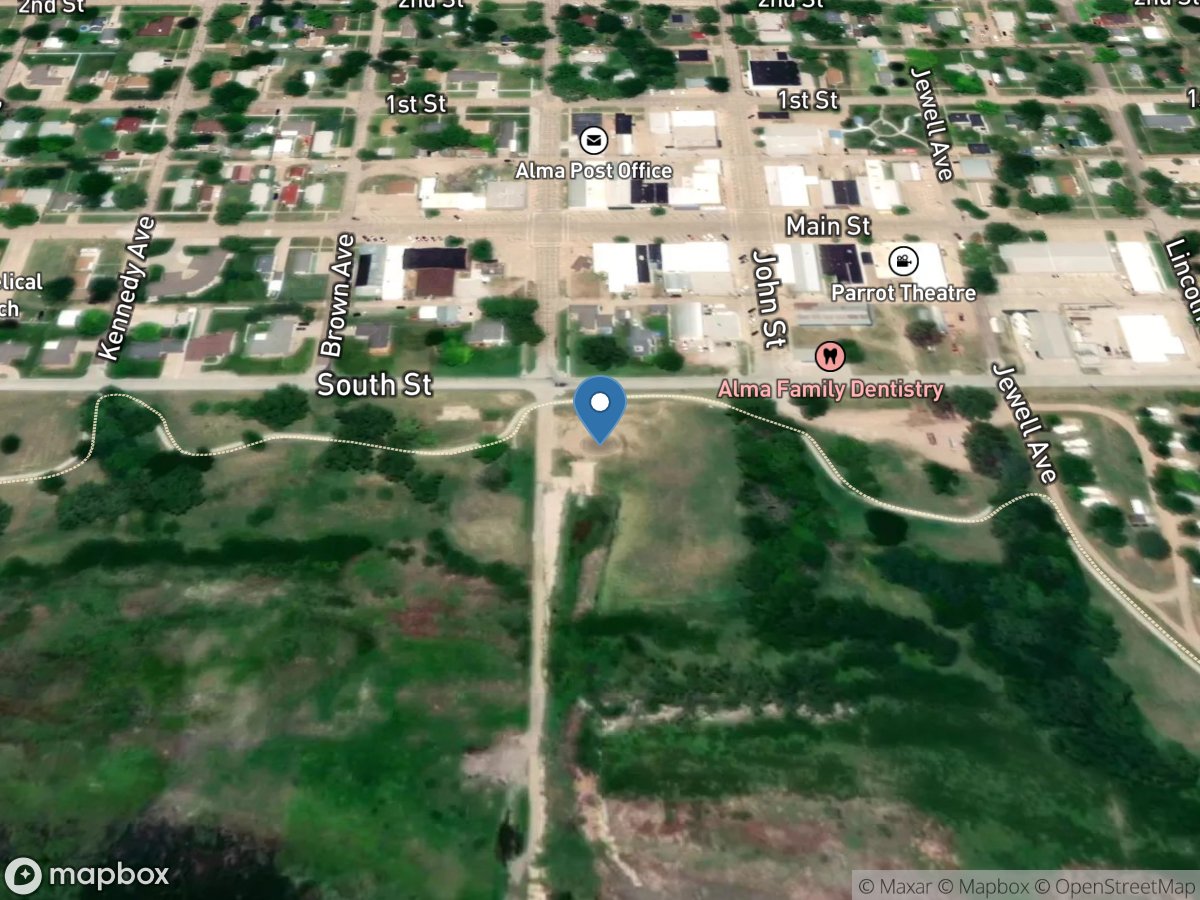The width and height of the screenshot is (1200, 900).
Task: Open the Alma Post Office place marker
Action: [588, 147]
